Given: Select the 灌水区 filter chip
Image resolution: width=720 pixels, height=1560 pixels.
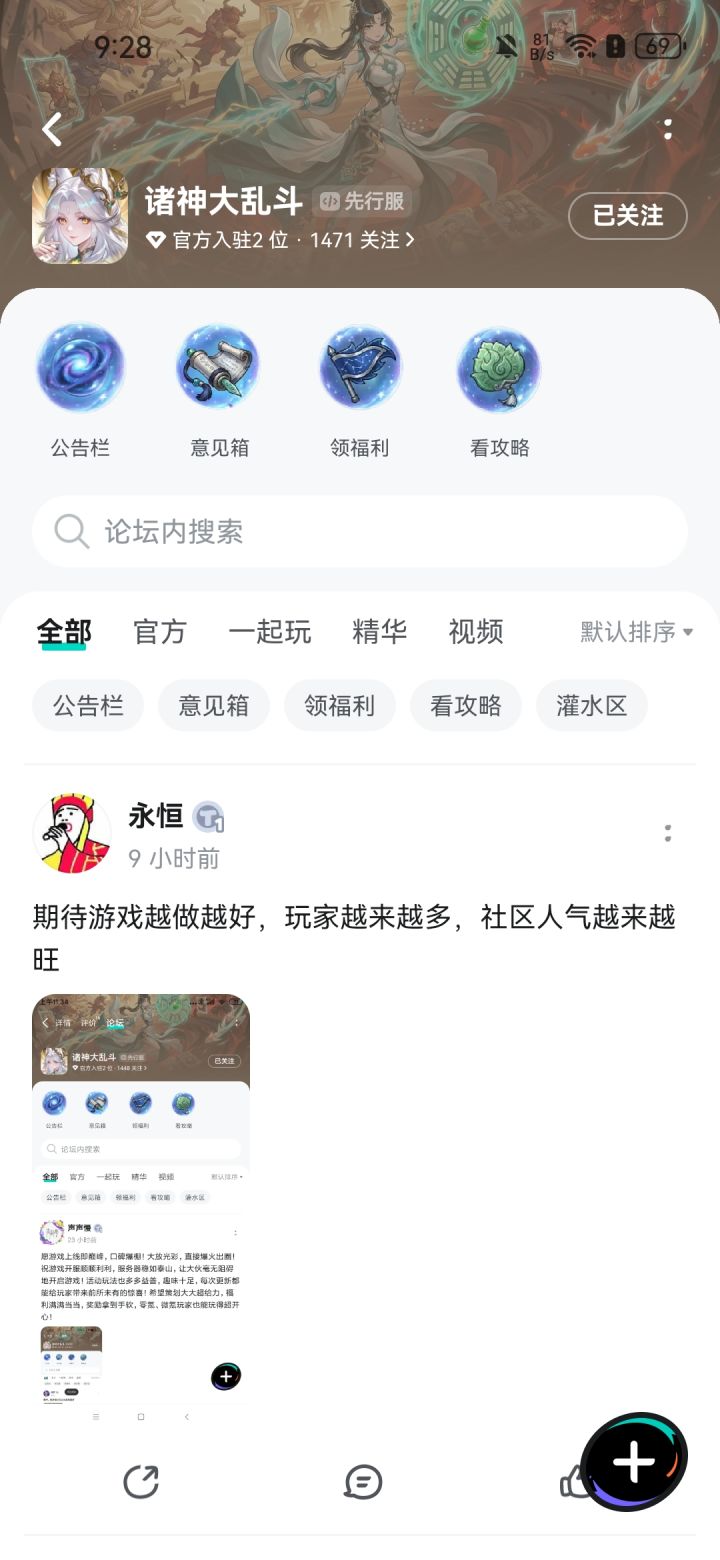Looking at the screenshot, I should tap(592, 706).
